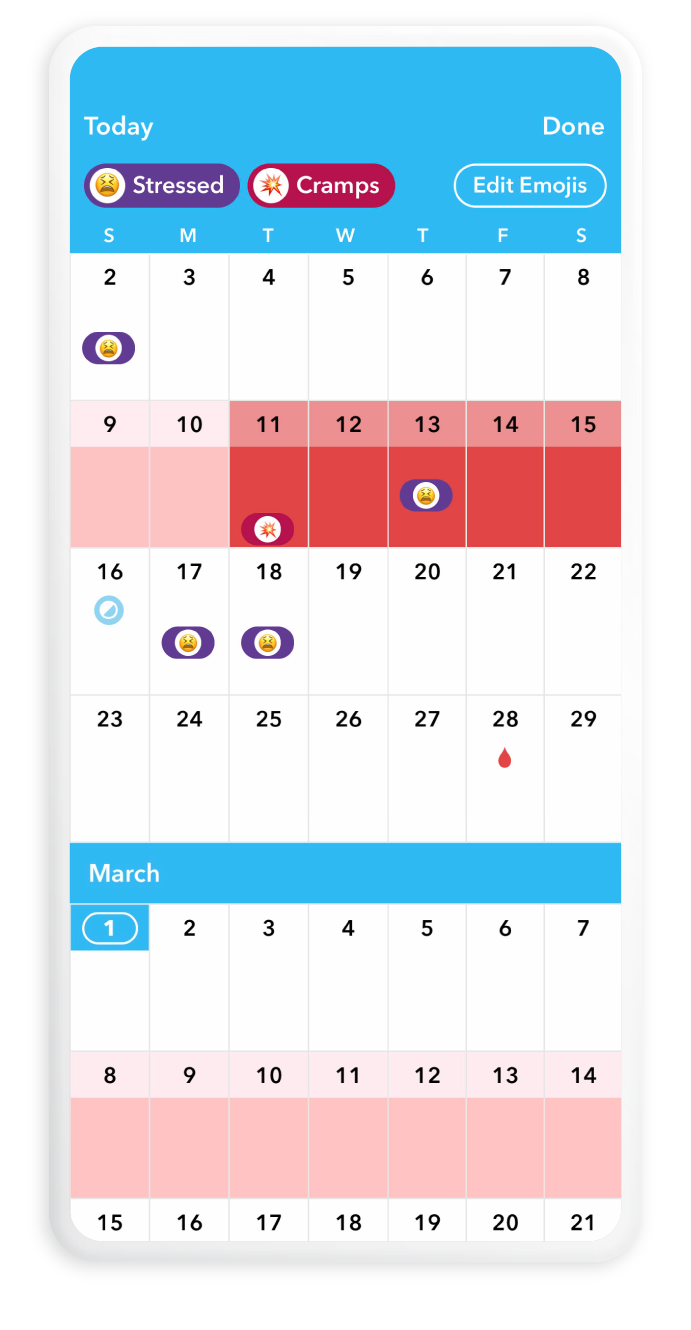Image resolution: width=691 pixels, height=1330 pixels.
Task: Select the highlighted March 1 cell
Action: [109, 977]
